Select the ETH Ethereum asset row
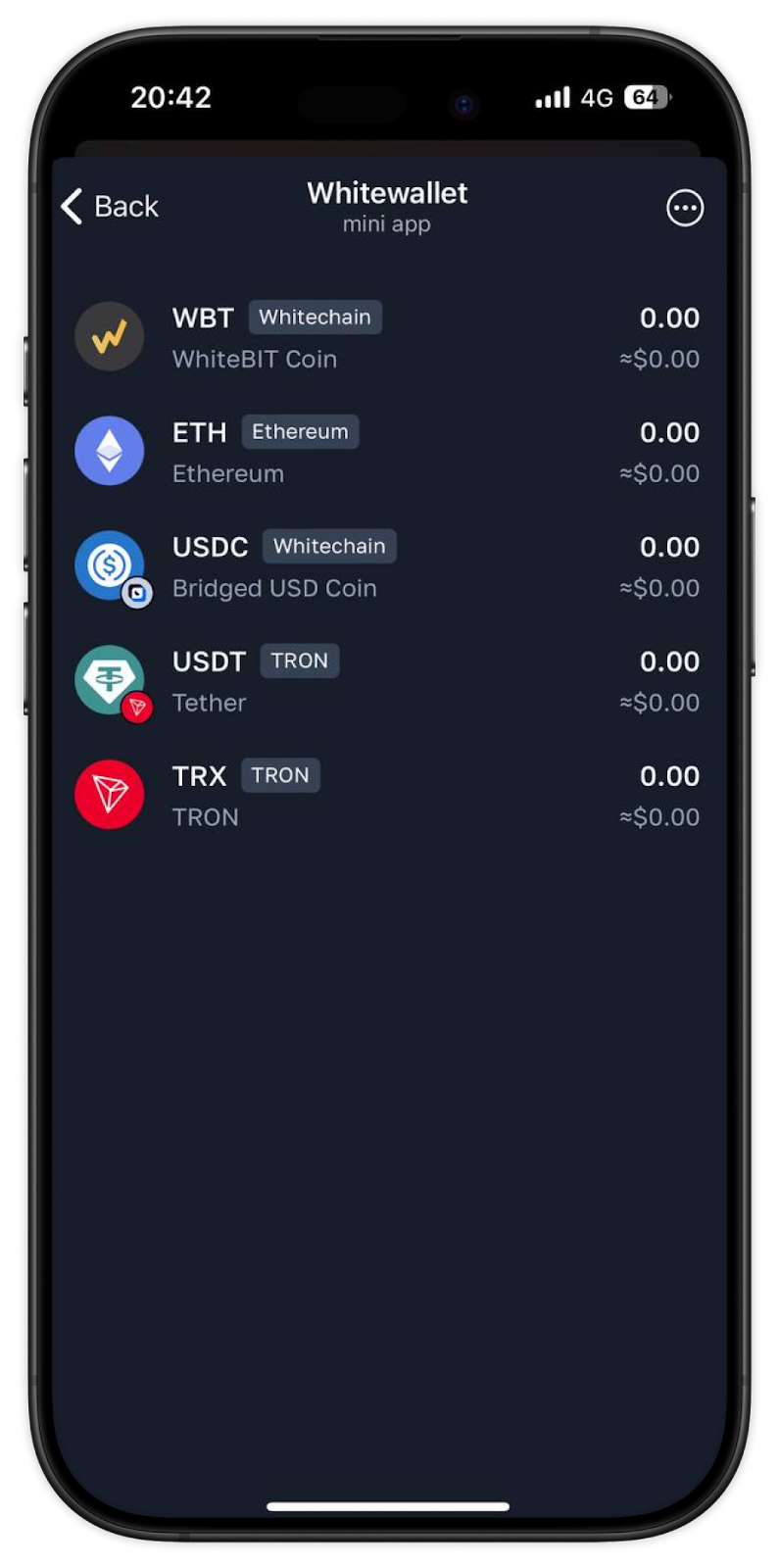Image resolution: width=779 pixels, height=1568 pixels. click(388, 452)
